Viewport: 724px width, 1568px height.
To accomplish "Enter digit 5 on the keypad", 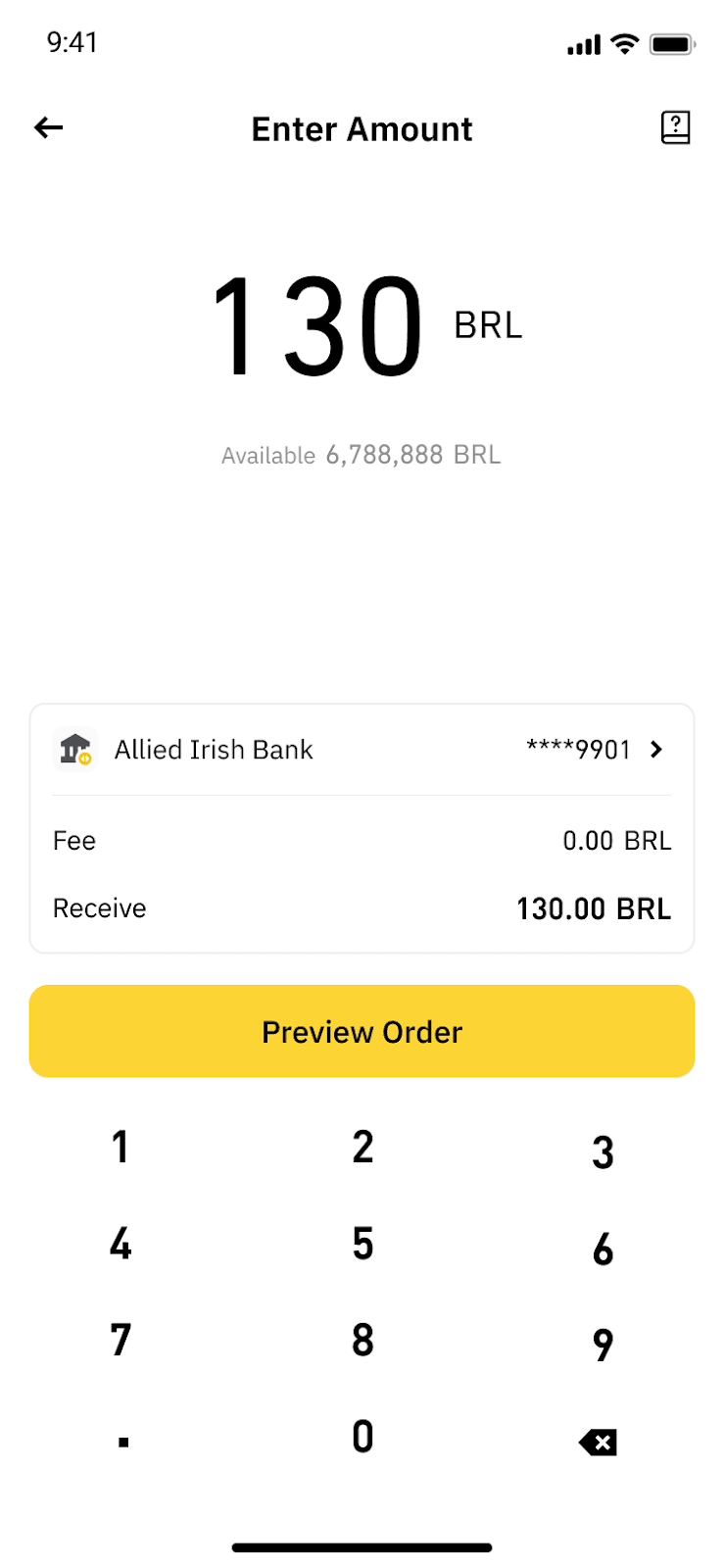I will pyautogui.click(x=362, y=1245).
